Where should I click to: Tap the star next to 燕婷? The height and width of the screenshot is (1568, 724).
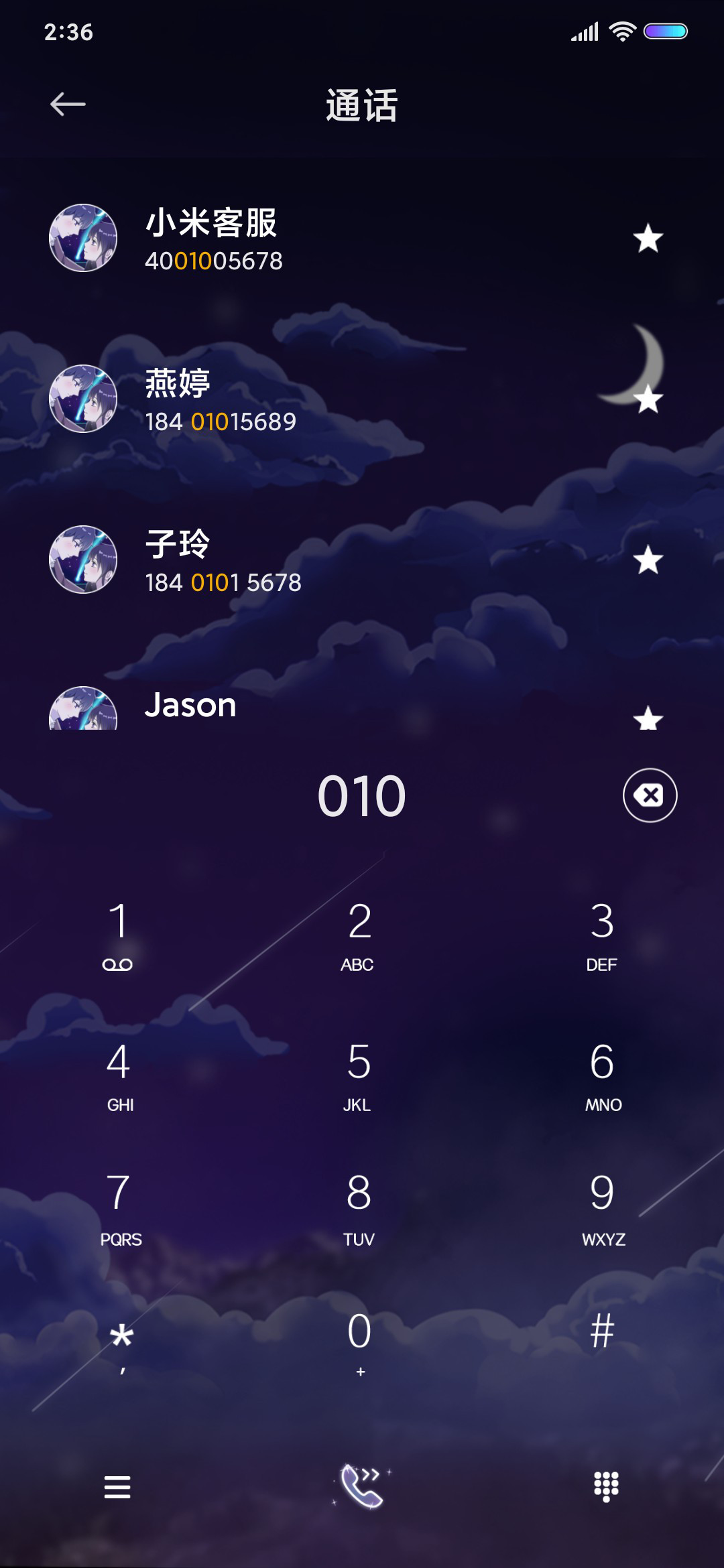[x=648, y=399]
